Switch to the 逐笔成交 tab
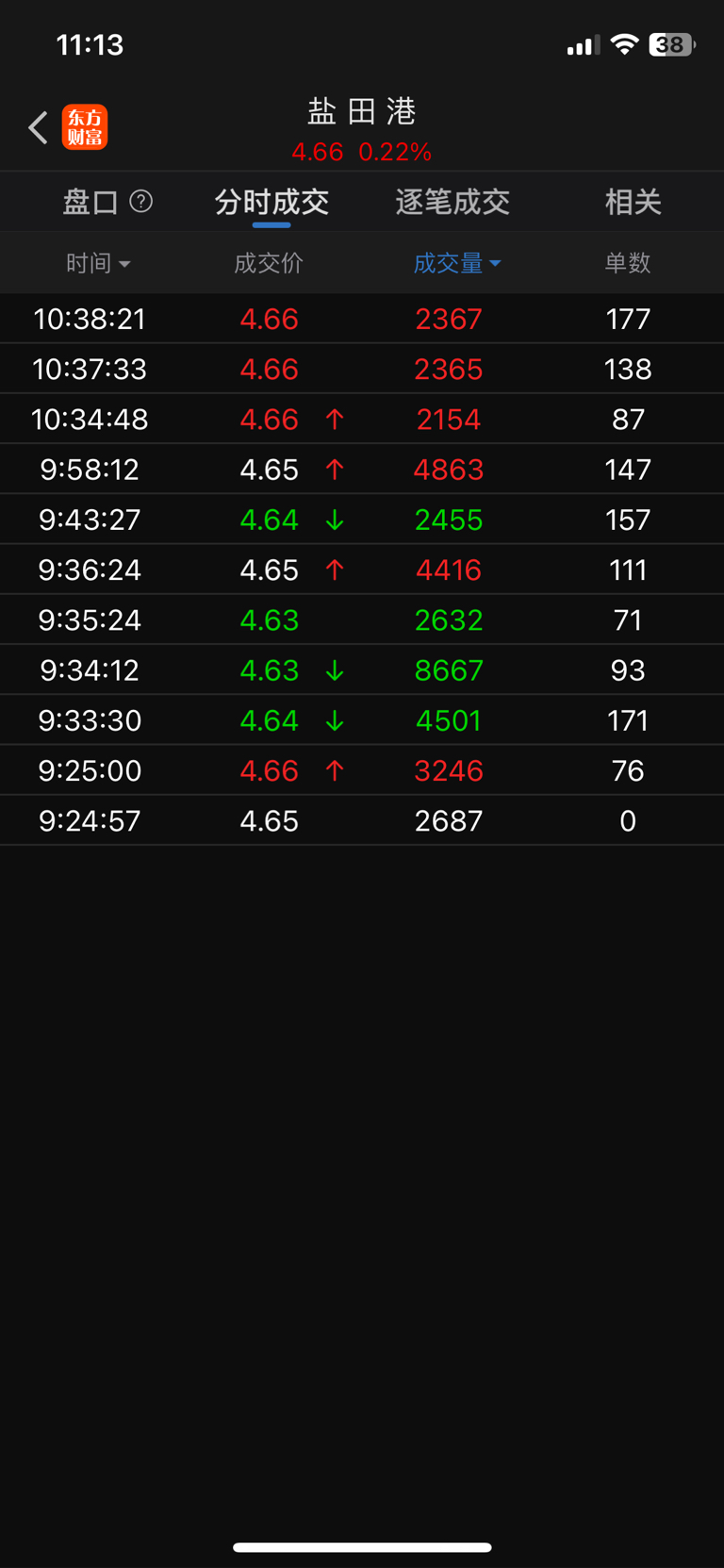Screen dimensions: 724x1568 pyautogui.click(x=452, y=202)
